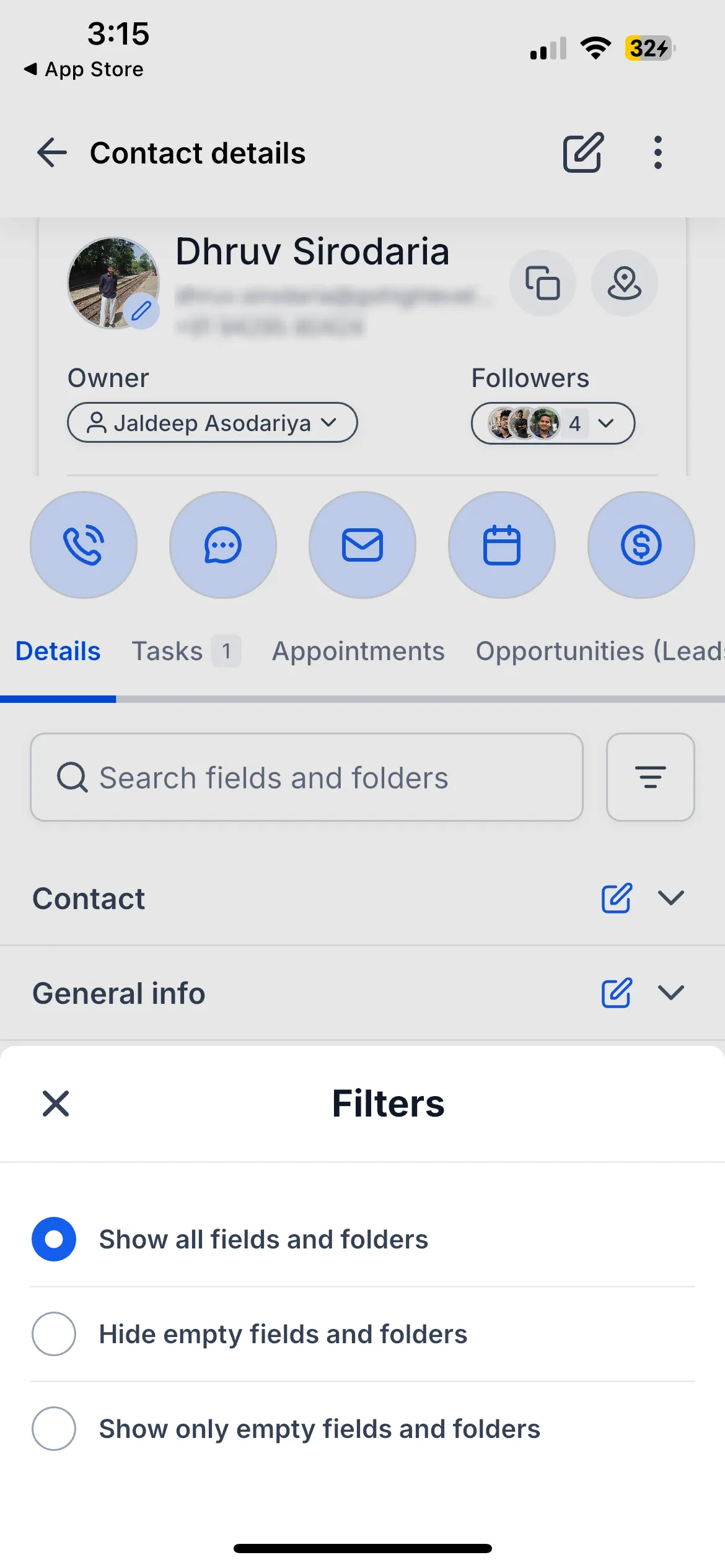Open the edit contact icon in header
The width and height of the screenshot is (725, 1568).
point(583,152)
